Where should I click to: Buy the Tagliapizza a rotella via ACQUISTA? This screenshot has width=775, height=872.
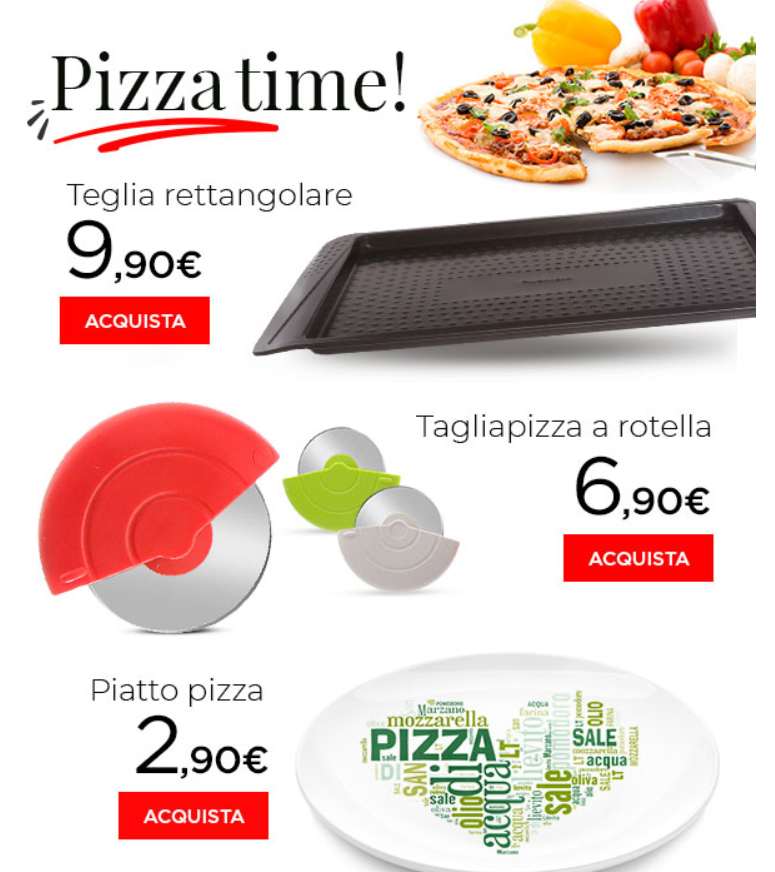[x=638, y=558]
